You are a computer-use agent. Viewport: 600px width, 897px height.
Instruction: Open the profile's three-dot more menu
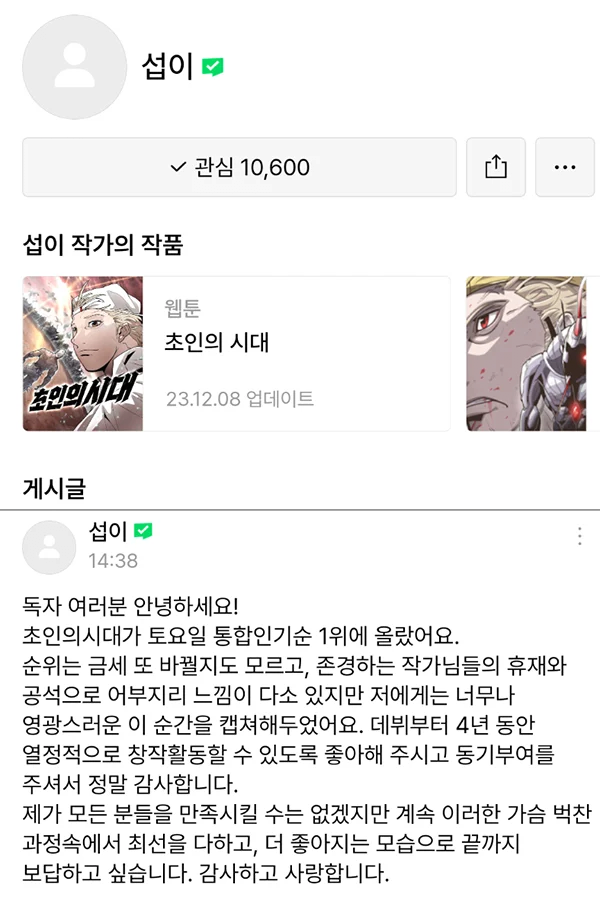point(565,167)
